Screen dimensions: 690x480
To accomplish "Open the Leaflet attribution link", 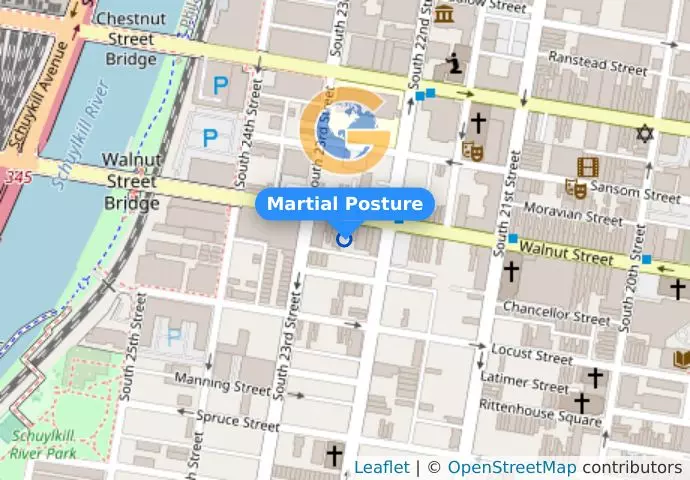I will (x=381, y=467).
